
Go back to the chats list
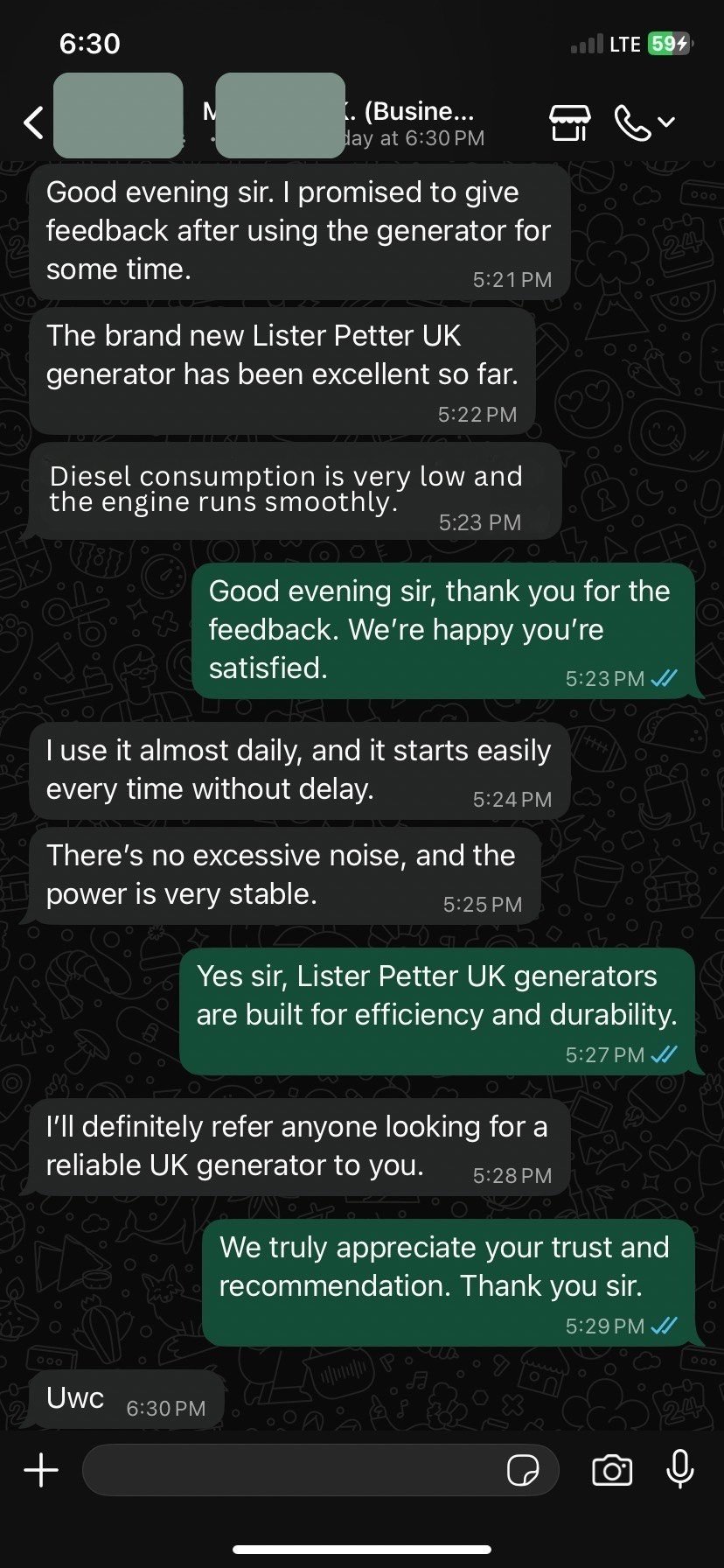point(34,122)
